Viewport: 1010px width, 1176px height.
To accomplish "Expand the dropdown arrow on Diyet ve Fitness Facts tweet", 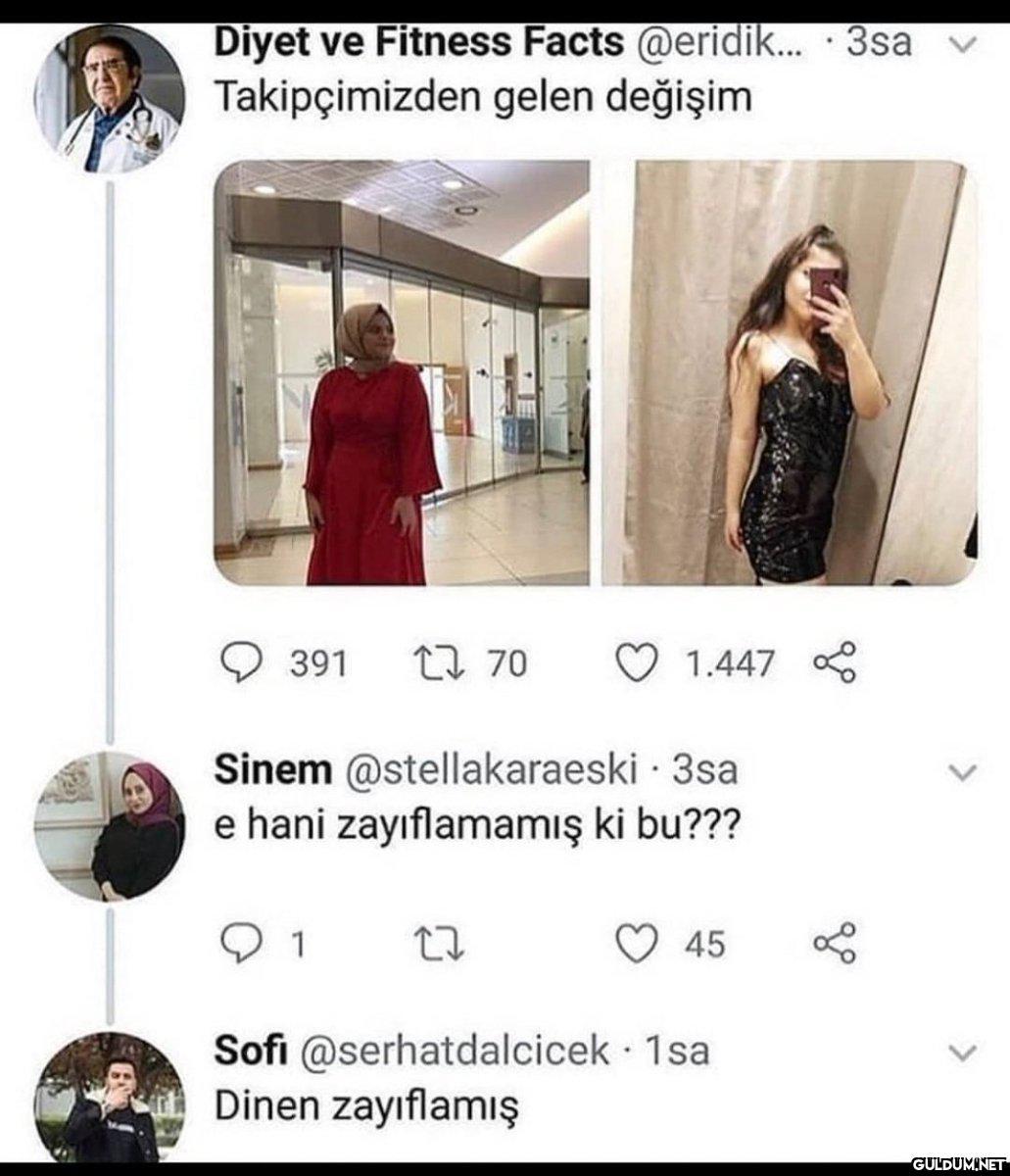I will tap(964, 43).
